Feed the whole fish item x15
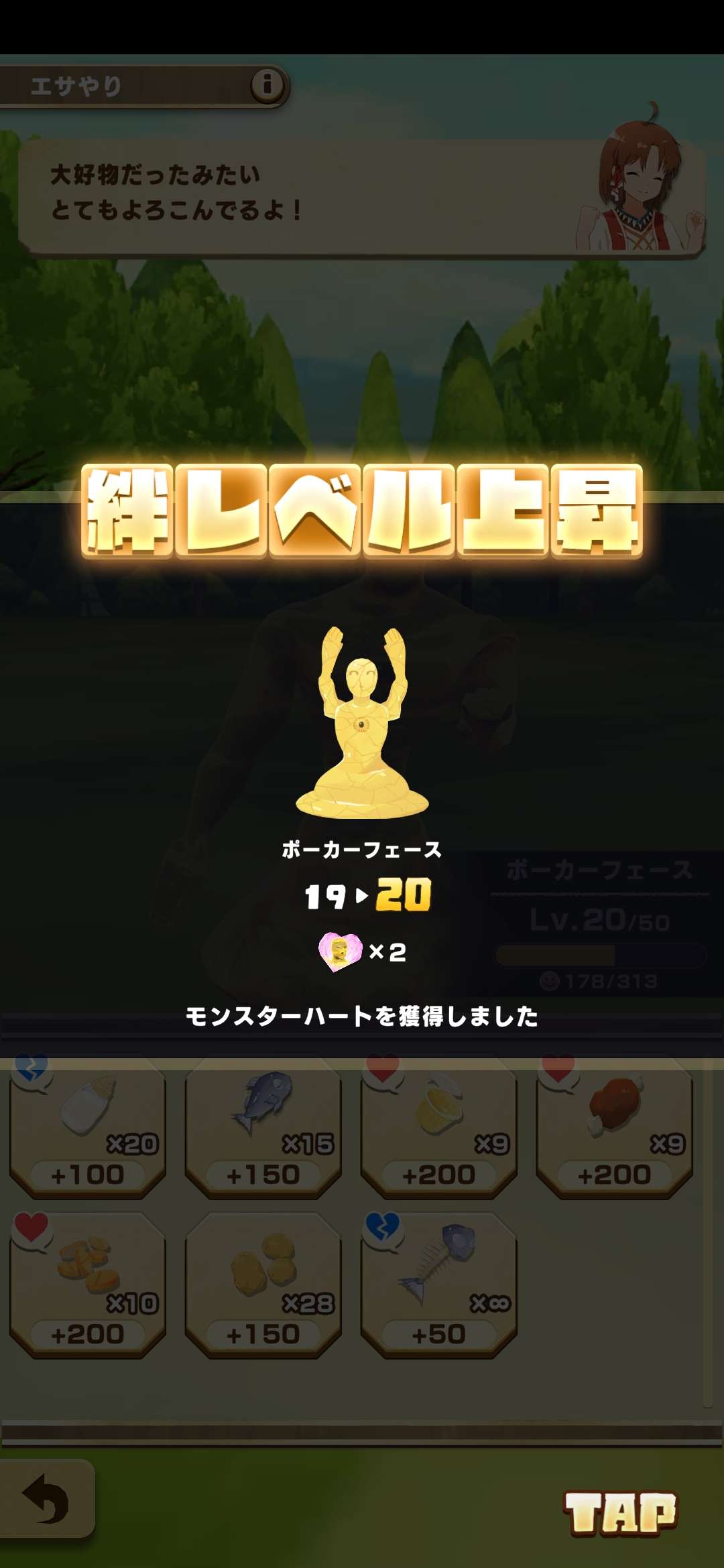The width and height of the screenshot is (724, 1568). pyautogui.click(x=263, y=1127)
